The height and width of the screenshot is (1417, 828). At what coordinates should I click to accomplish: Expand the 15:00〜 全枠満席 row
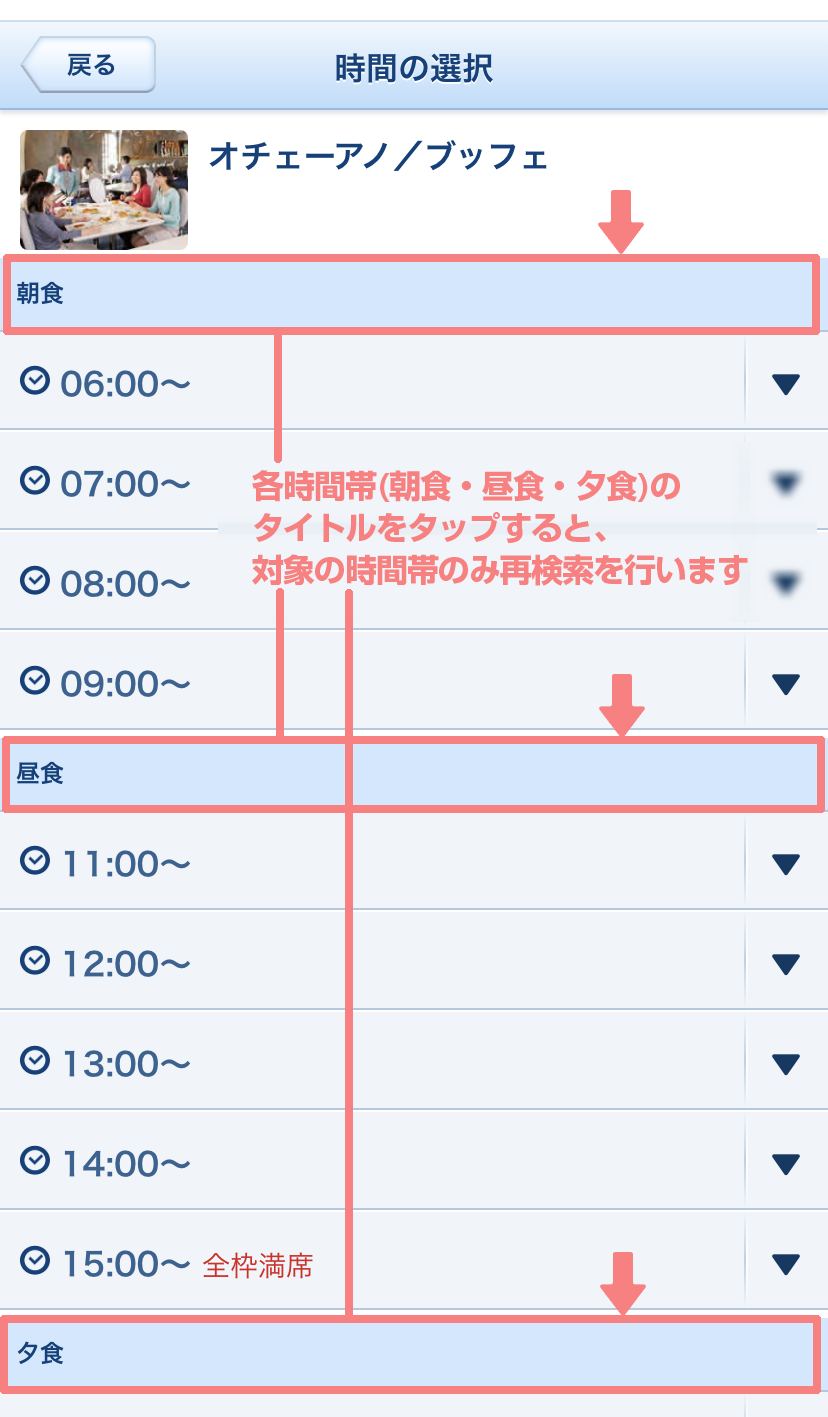click(786, 1263)
